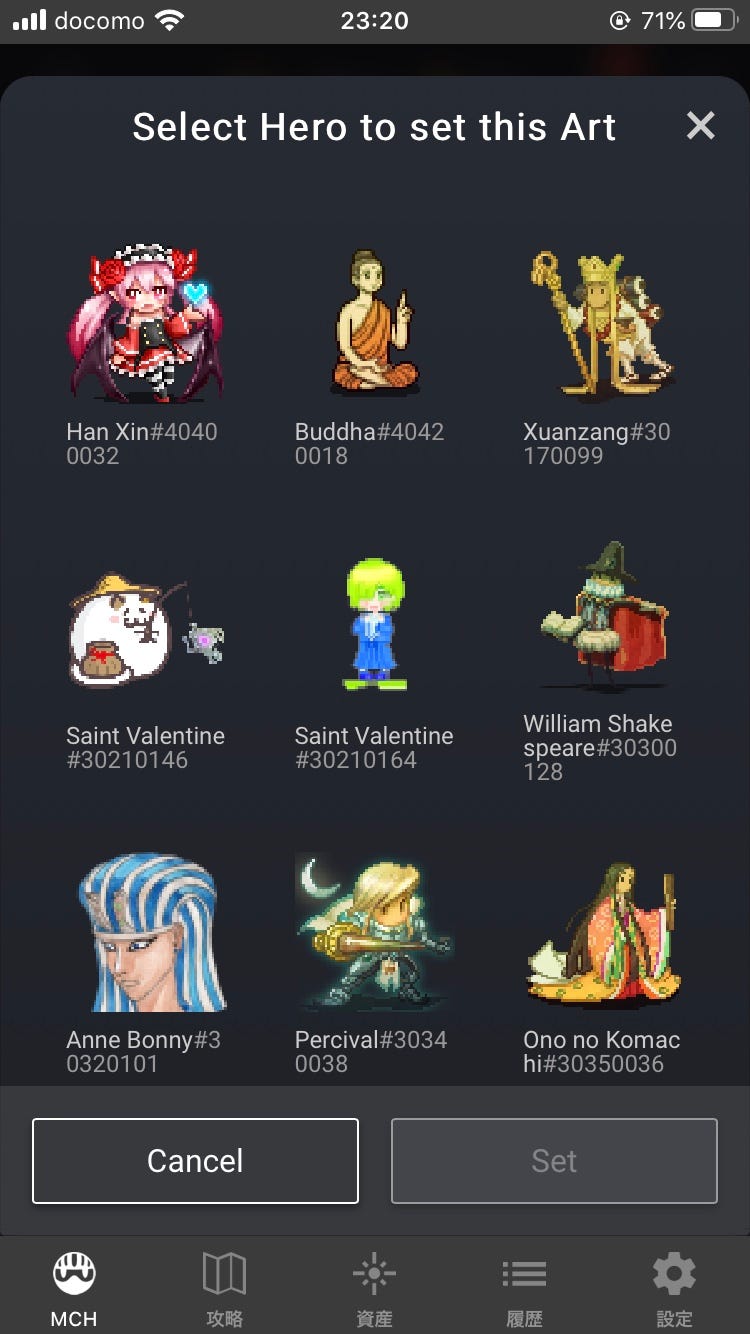Go to the 資産 tab
The width and height of the screenshot is (750, 1334).
374,1288
